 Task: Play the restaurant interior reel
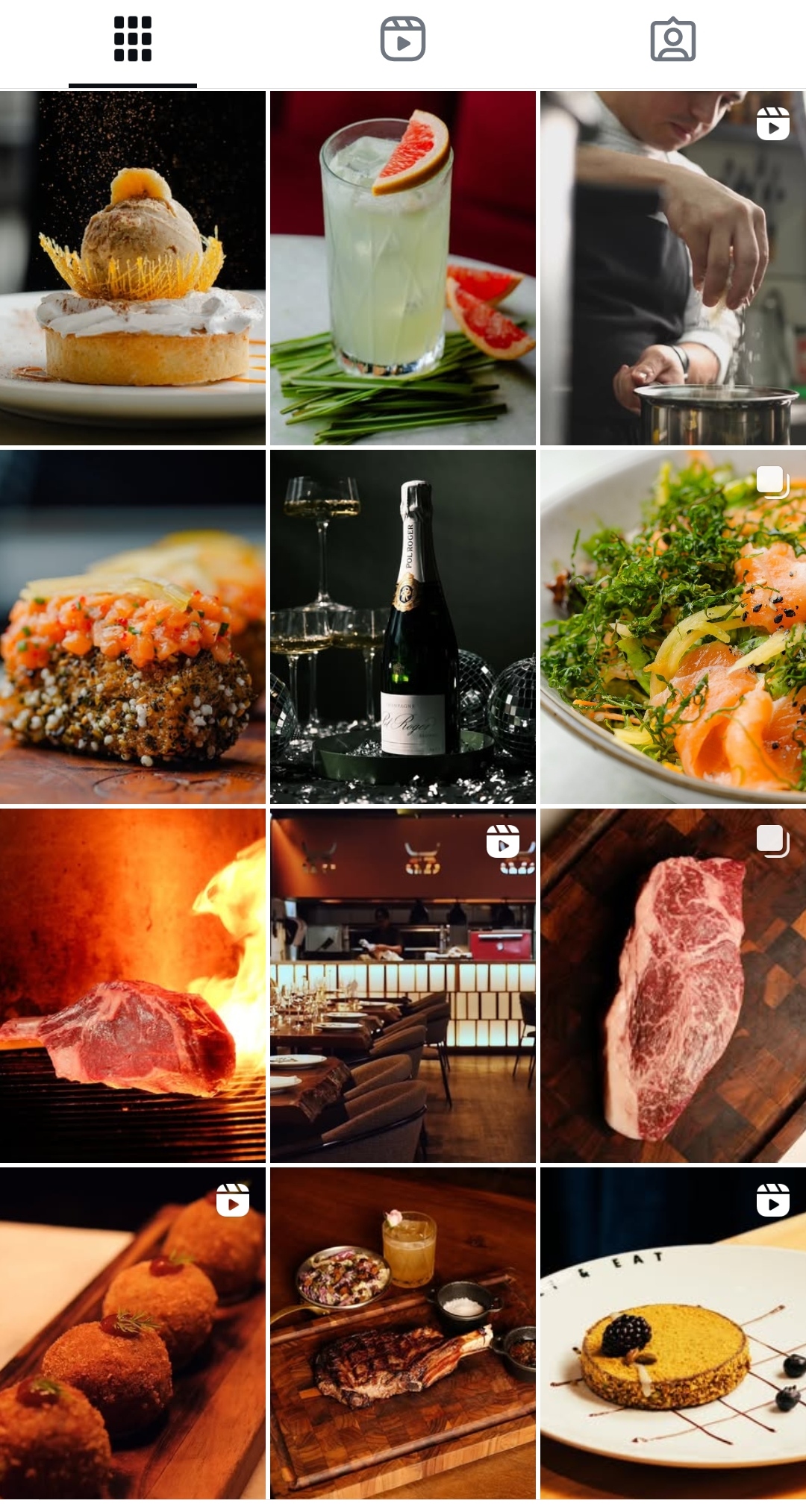(x=403, y=985)
